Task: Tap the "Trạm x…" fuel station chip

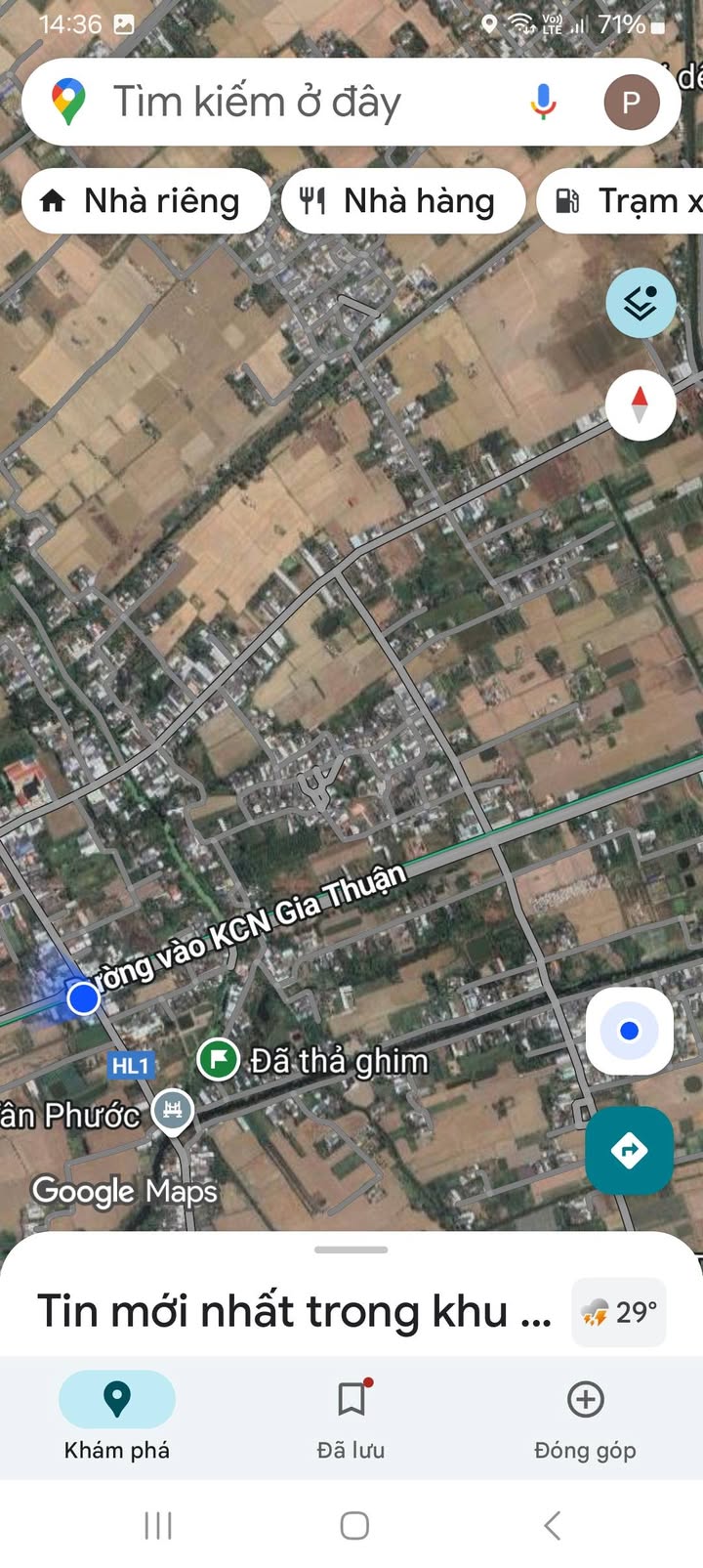Action: tap(625, 201)
